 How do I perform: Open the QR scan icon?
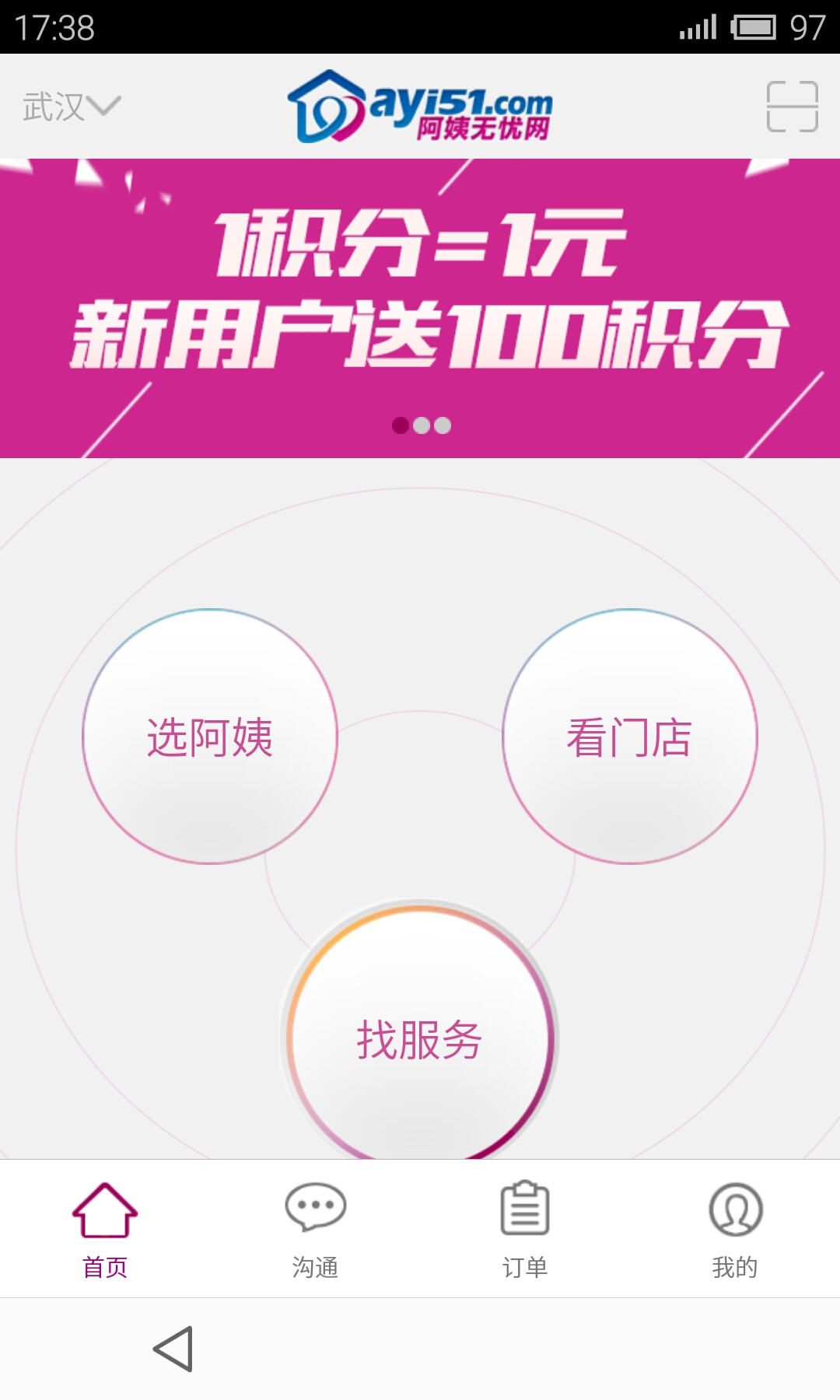pos(792,107)
